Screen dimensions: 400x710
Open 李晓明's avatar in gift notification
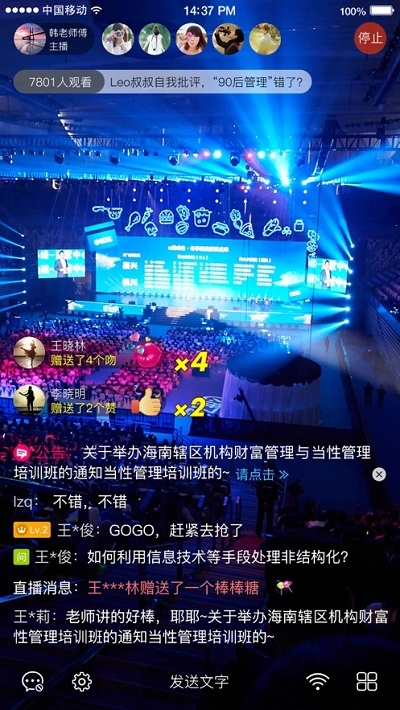tap(29, 400)
